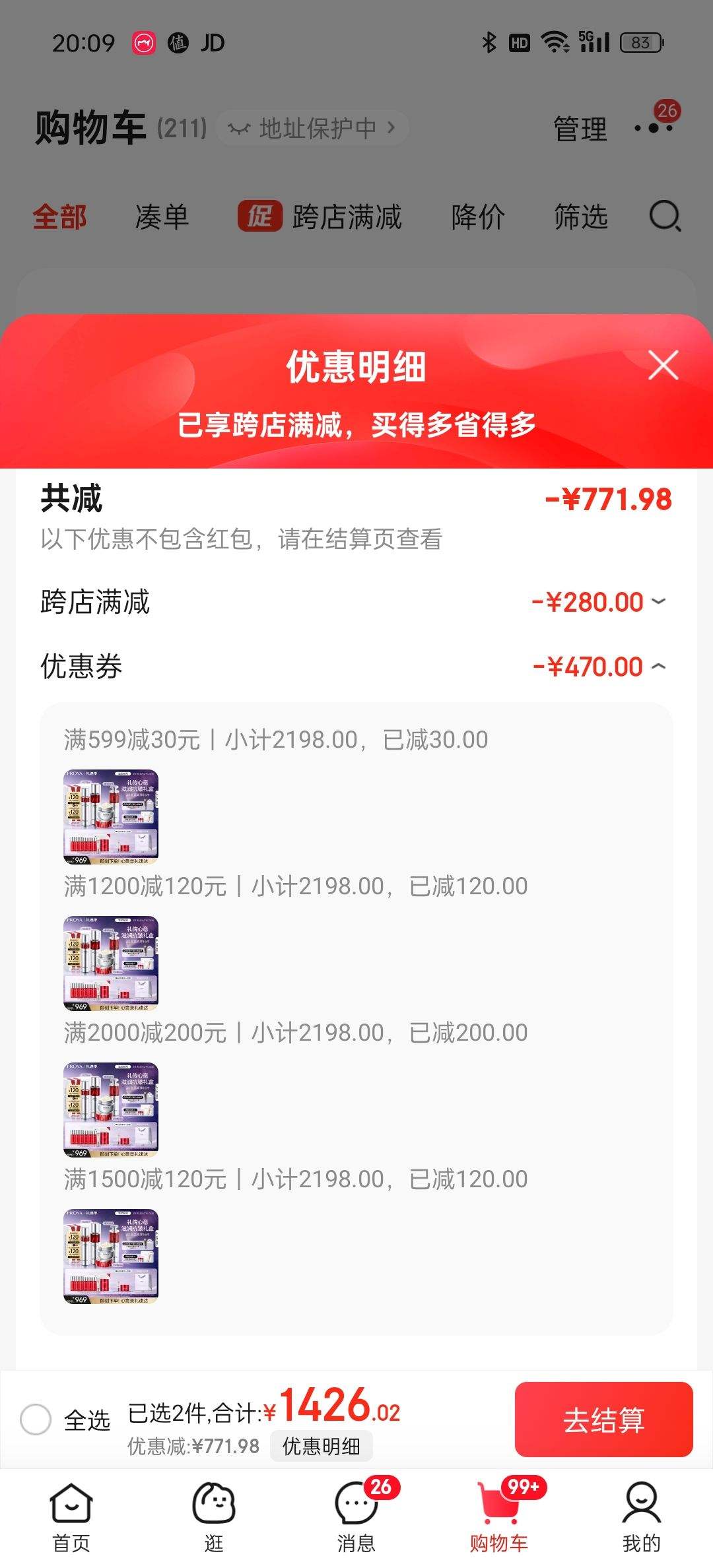Screen dimensions: 713x1568
Task: Tap the PROYA gift box product thumbnail
Action: (110, 817)
